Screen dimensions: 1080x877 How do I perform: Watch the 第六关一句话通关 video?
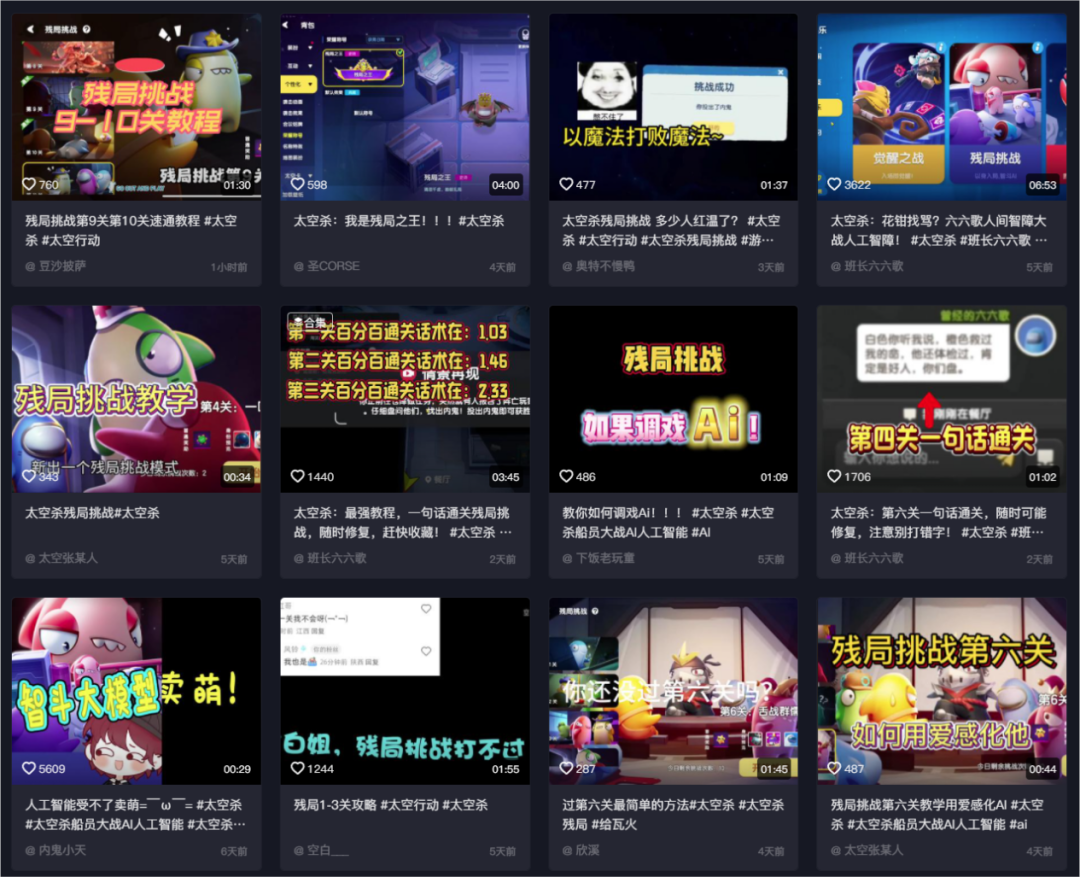tap(941, 399)
